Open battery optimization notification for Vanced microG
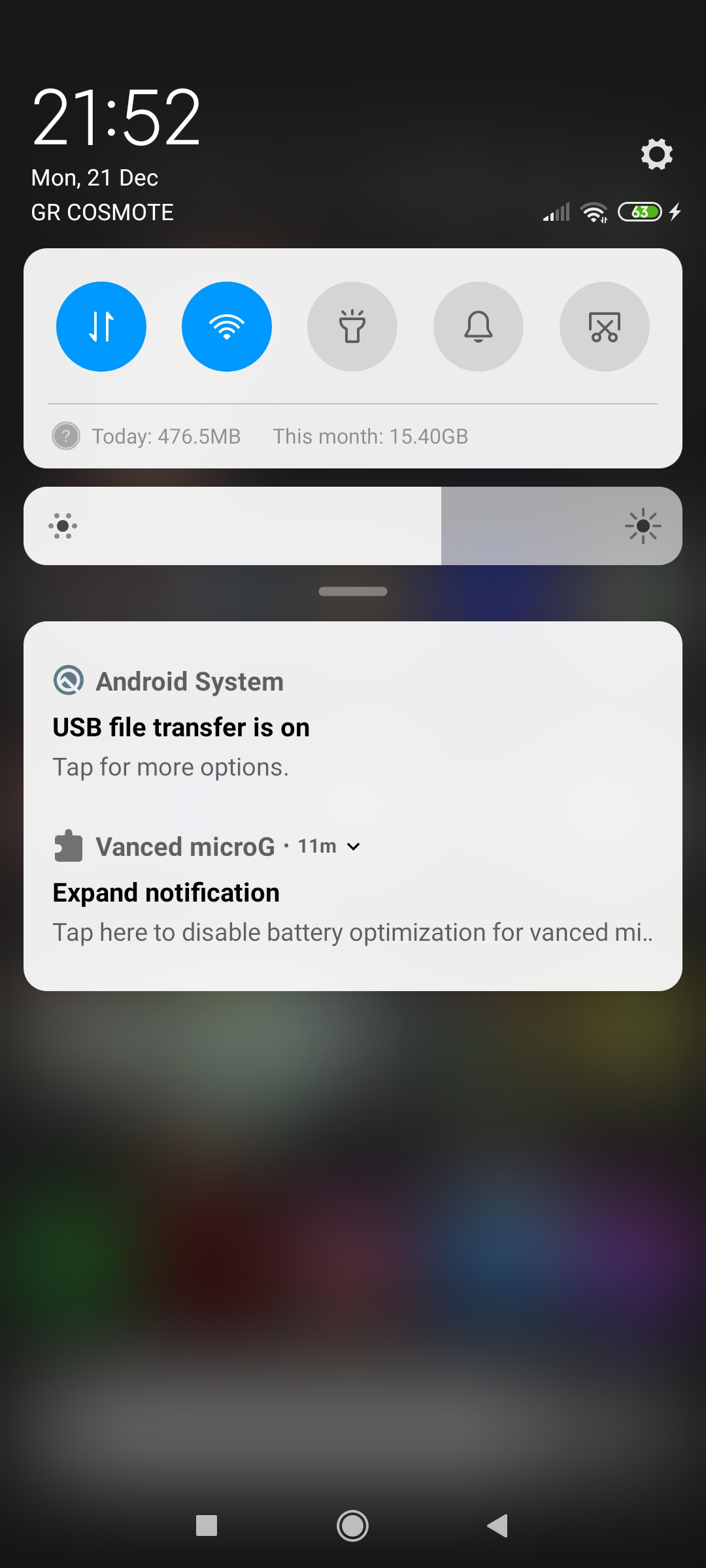Viewport: 706px width, 1568px height. 353,915
